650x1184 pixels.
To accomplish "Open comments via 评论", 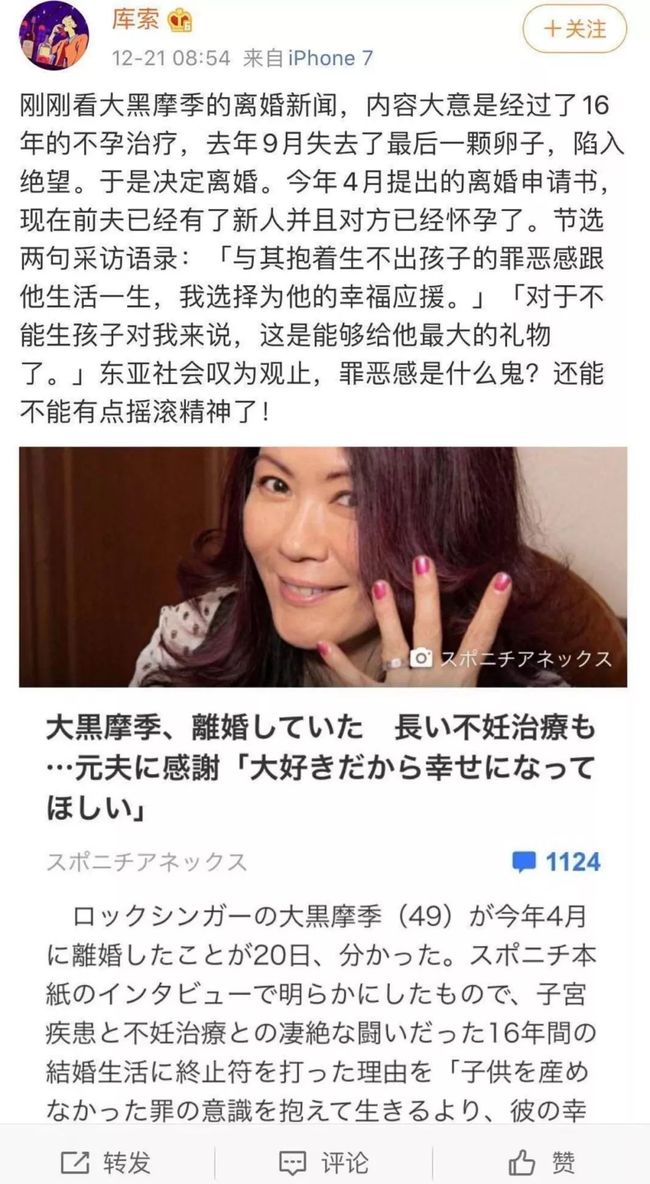I will [323, 1161].
